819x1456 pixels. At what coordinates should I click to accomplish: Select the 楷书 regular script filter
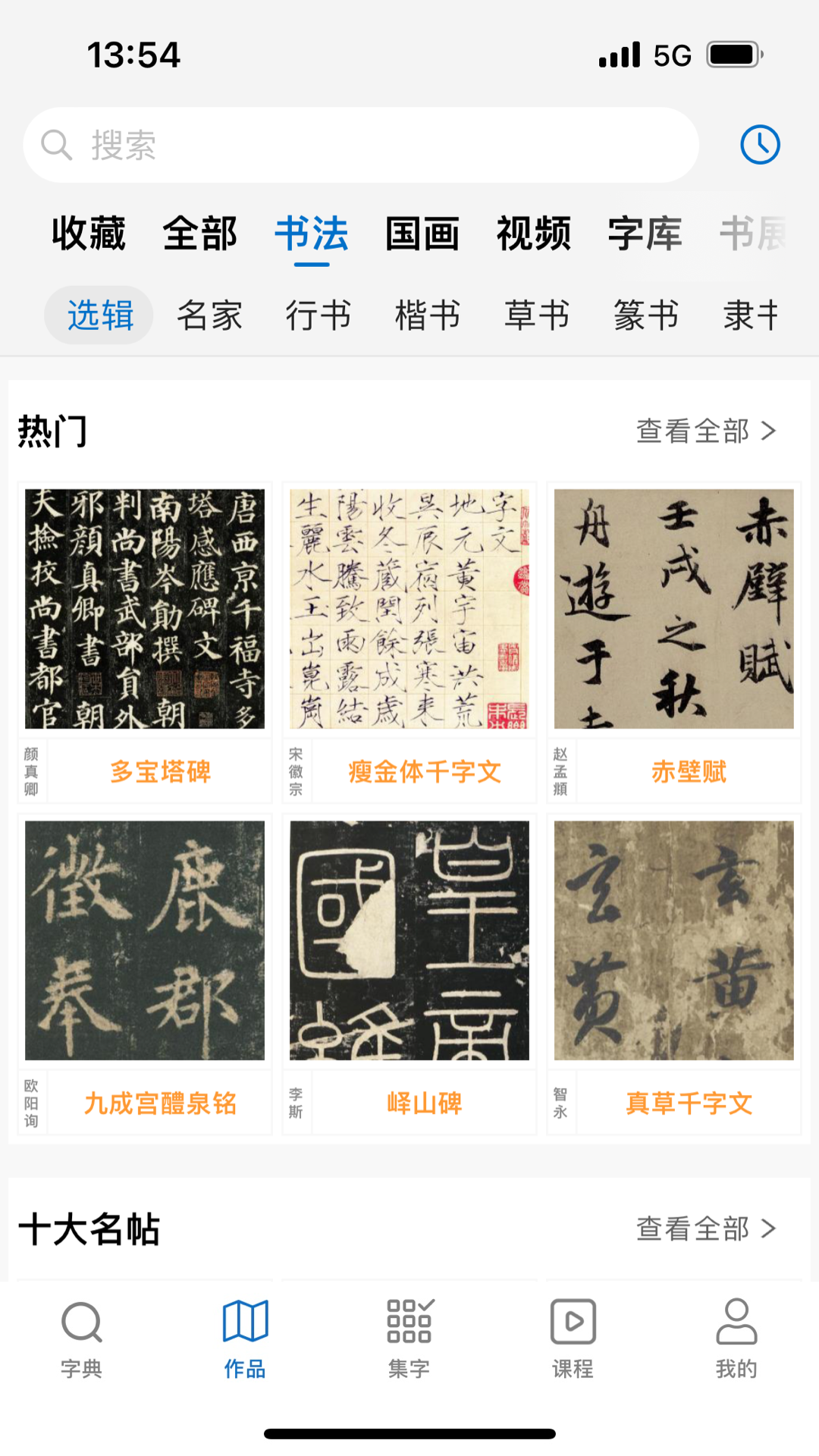click(427, 316)
